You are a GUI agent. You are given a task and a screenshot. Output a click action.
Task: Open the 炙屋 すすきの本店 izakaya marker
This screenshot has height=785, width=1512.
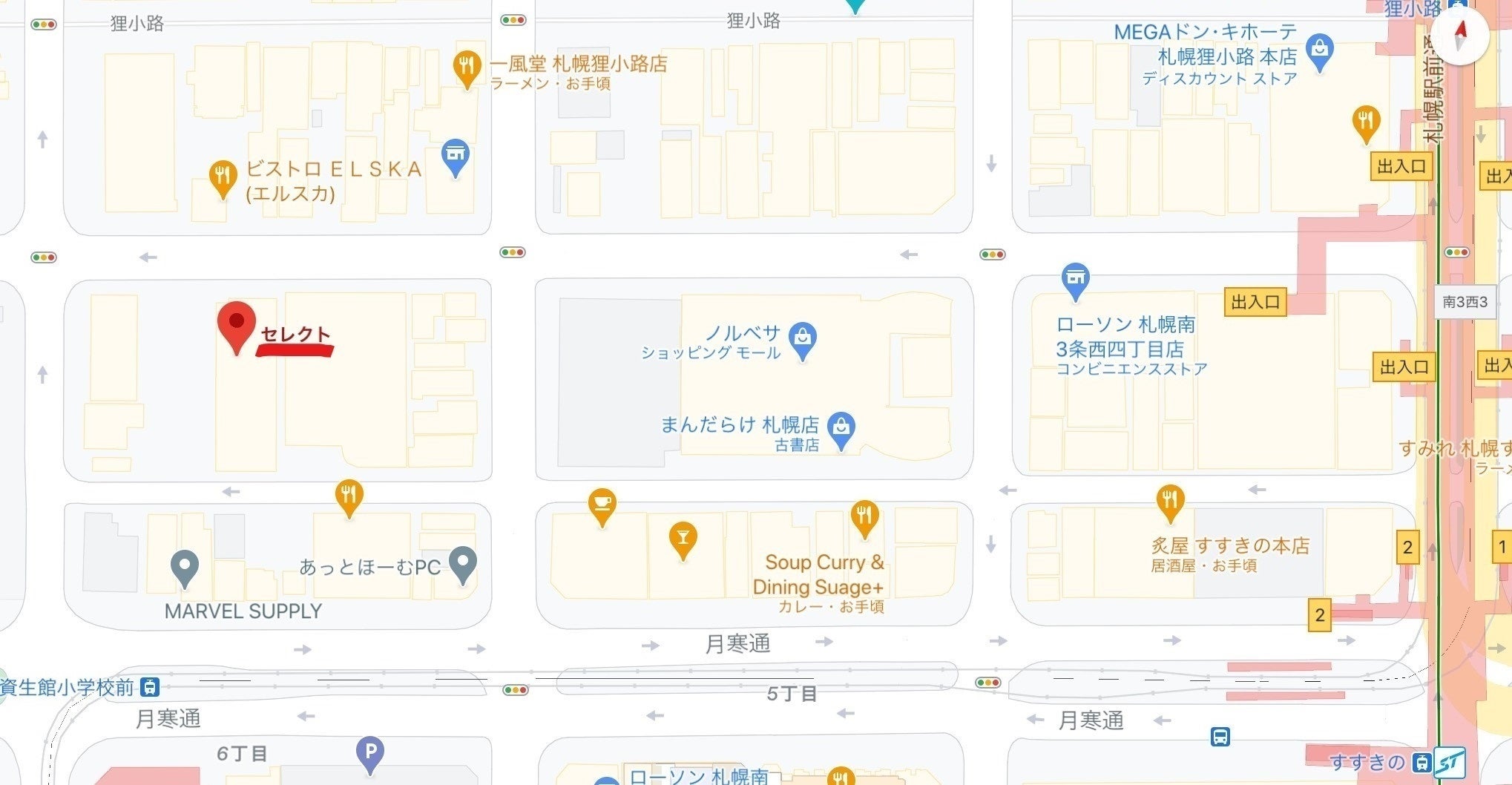(1170, 502)
